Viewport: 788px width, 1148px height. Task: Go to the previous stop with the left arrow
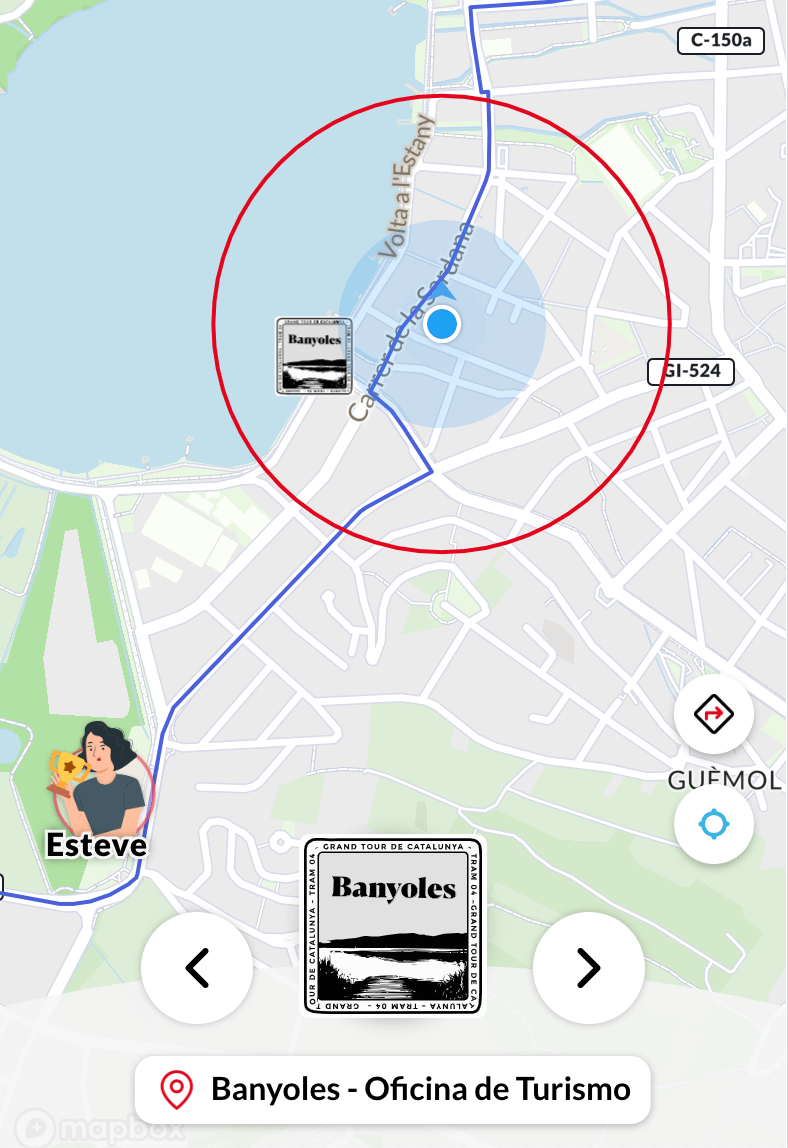(197, 967)
